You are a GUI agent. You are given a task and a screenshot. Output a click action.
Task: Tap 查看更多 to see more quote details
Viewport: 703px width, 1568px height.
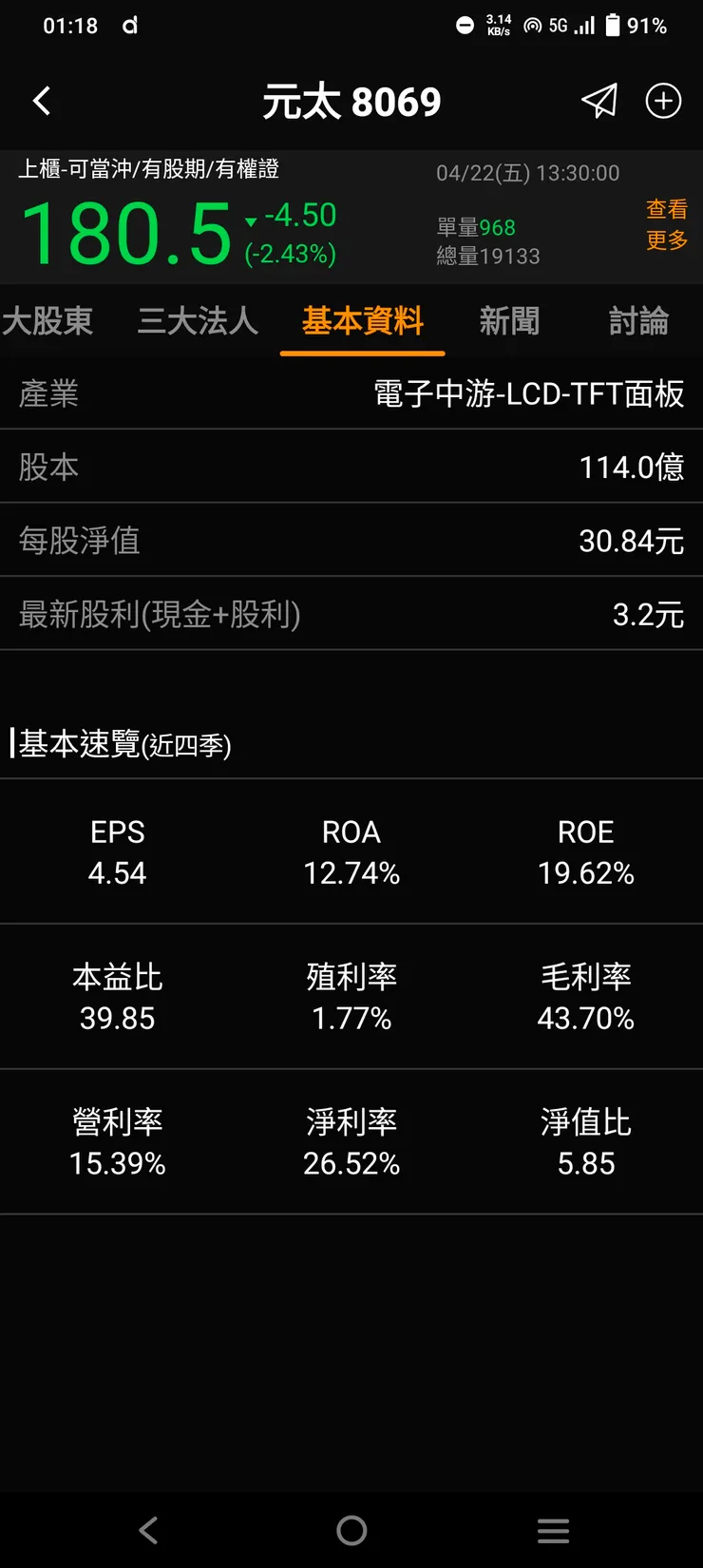pyautogui.click(x=666, y=224)
